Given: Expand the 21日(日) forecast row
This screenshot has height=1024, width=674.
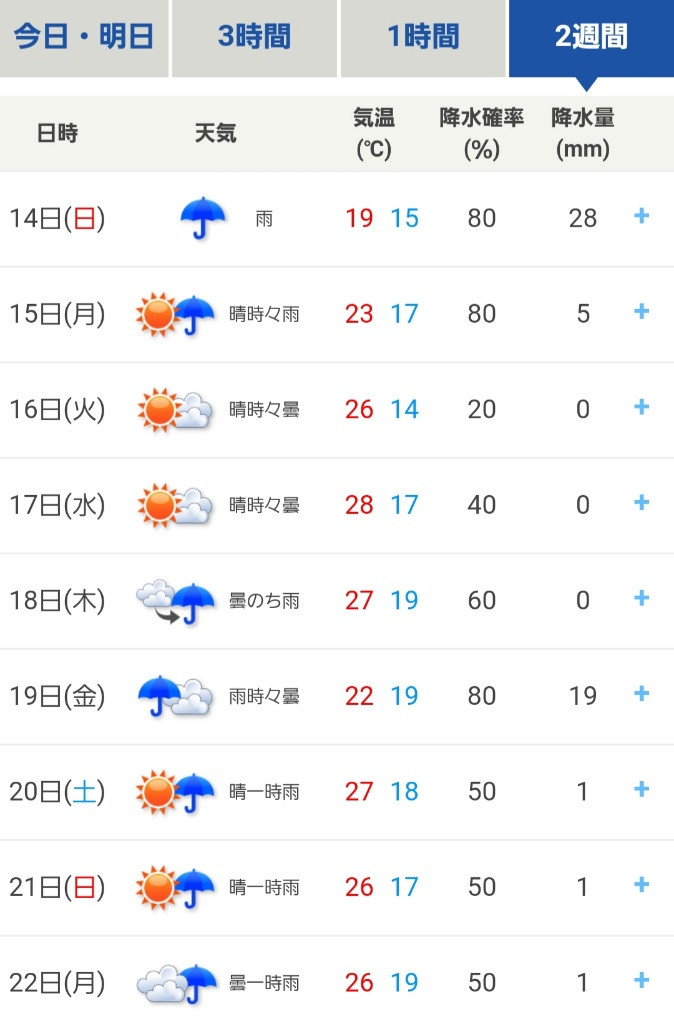Looking at the screenshot, I should pos(642,886).
